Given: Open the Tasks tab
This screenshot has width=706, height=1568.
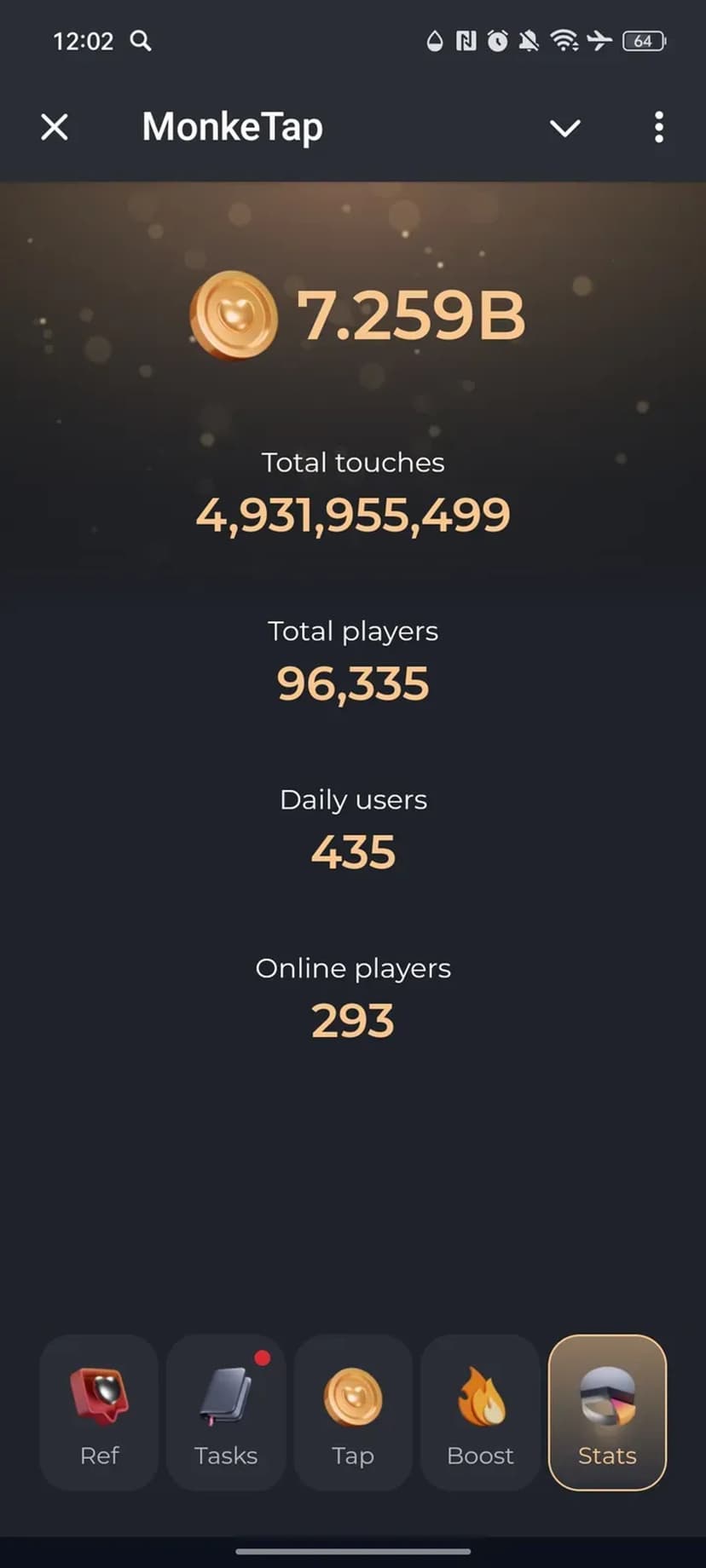Looking at the screenshot, I should click(x=226, y=1412).
